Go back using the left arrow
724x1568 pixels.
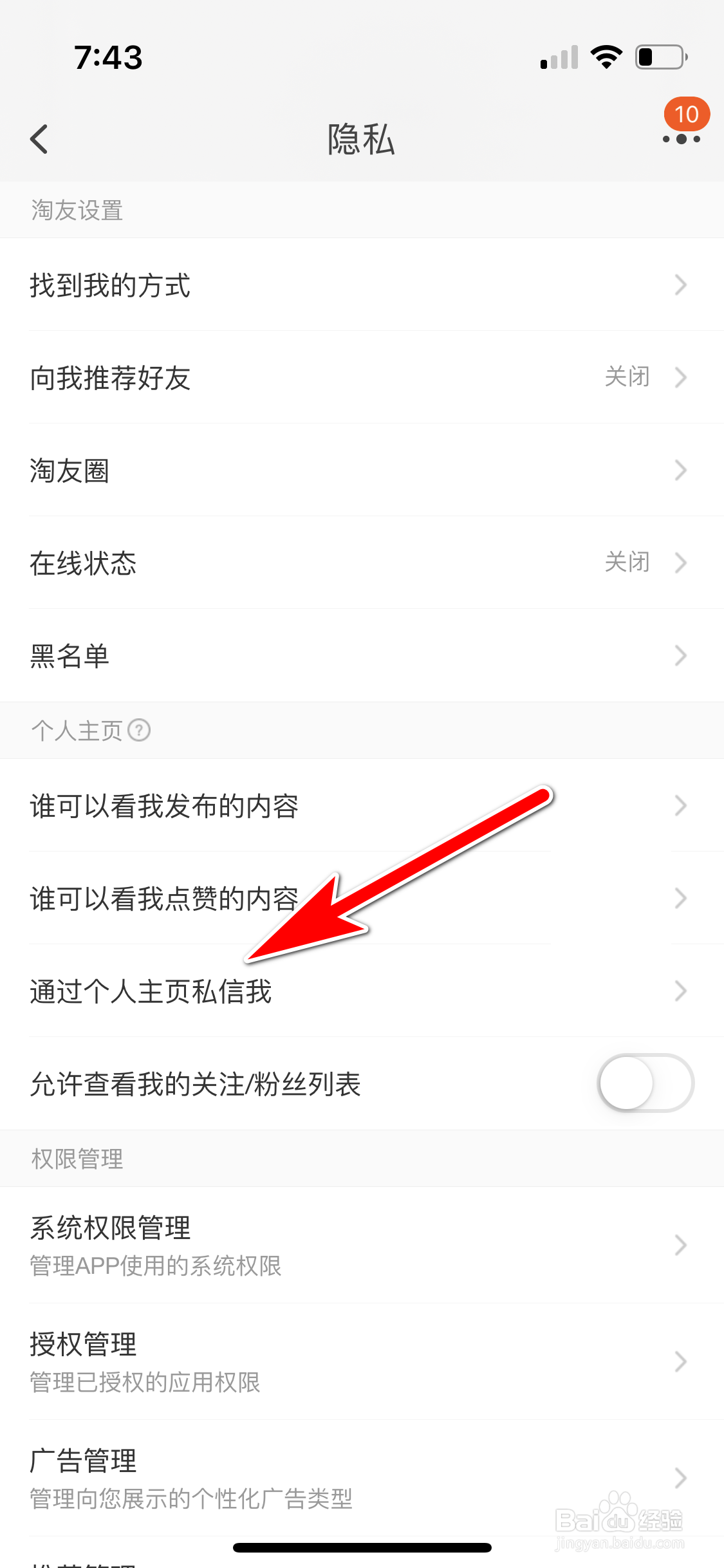pyautogui.click(x=40, y=139)
